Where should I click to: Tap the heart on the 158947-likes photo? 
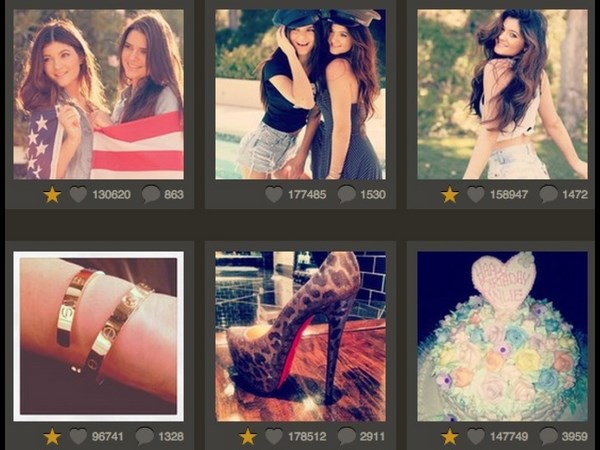point(476,194)
